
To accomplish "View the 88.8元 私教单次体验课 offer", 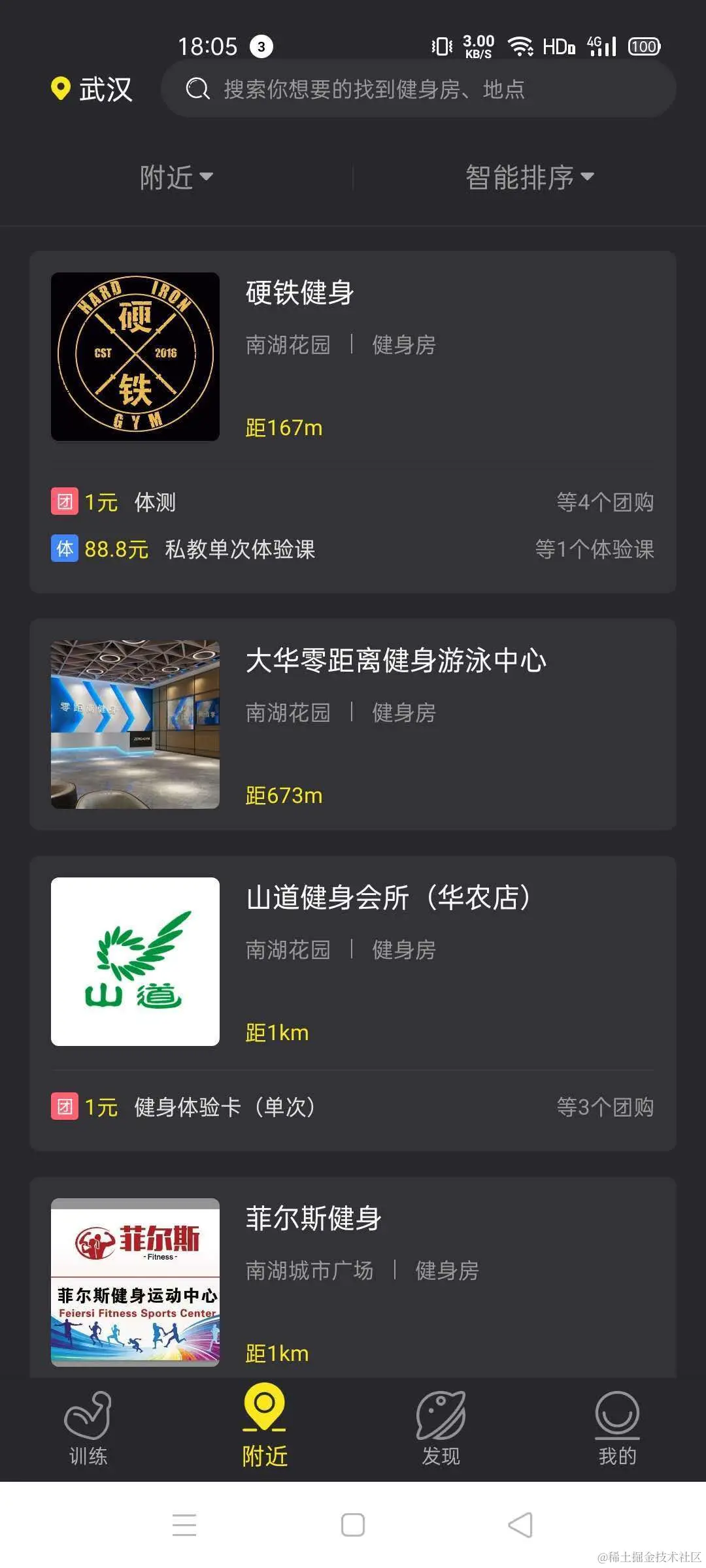I will coord(353,549).
